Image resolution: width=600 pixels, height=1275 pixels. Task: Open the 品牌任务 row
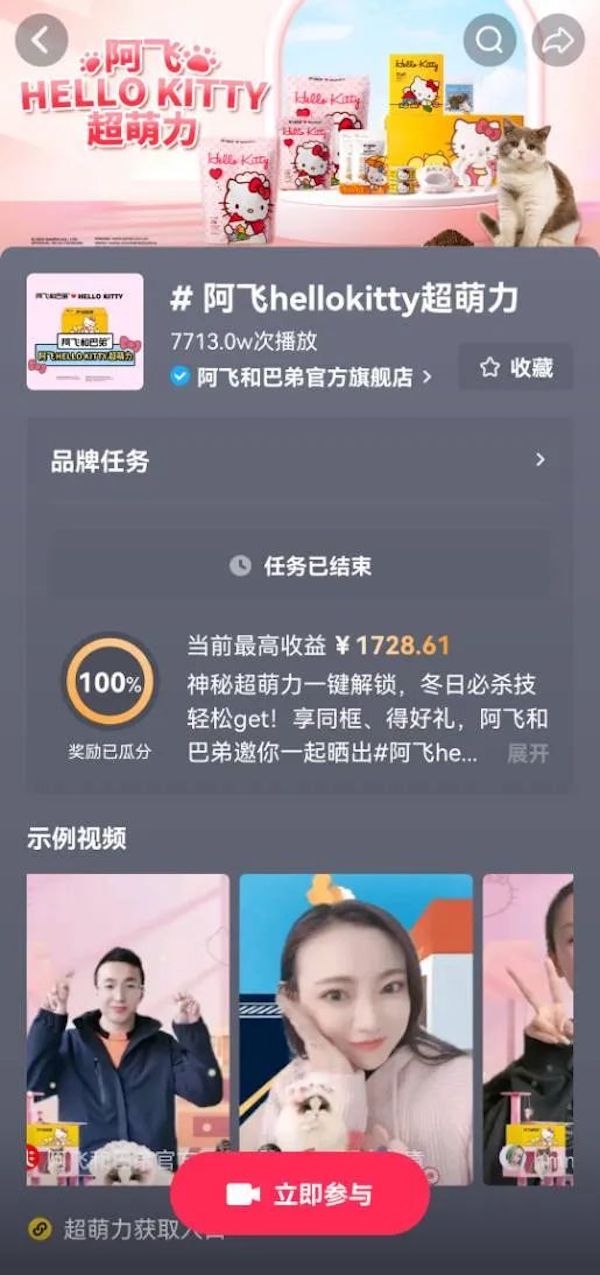pyautogui.click(x=299, y=461)
